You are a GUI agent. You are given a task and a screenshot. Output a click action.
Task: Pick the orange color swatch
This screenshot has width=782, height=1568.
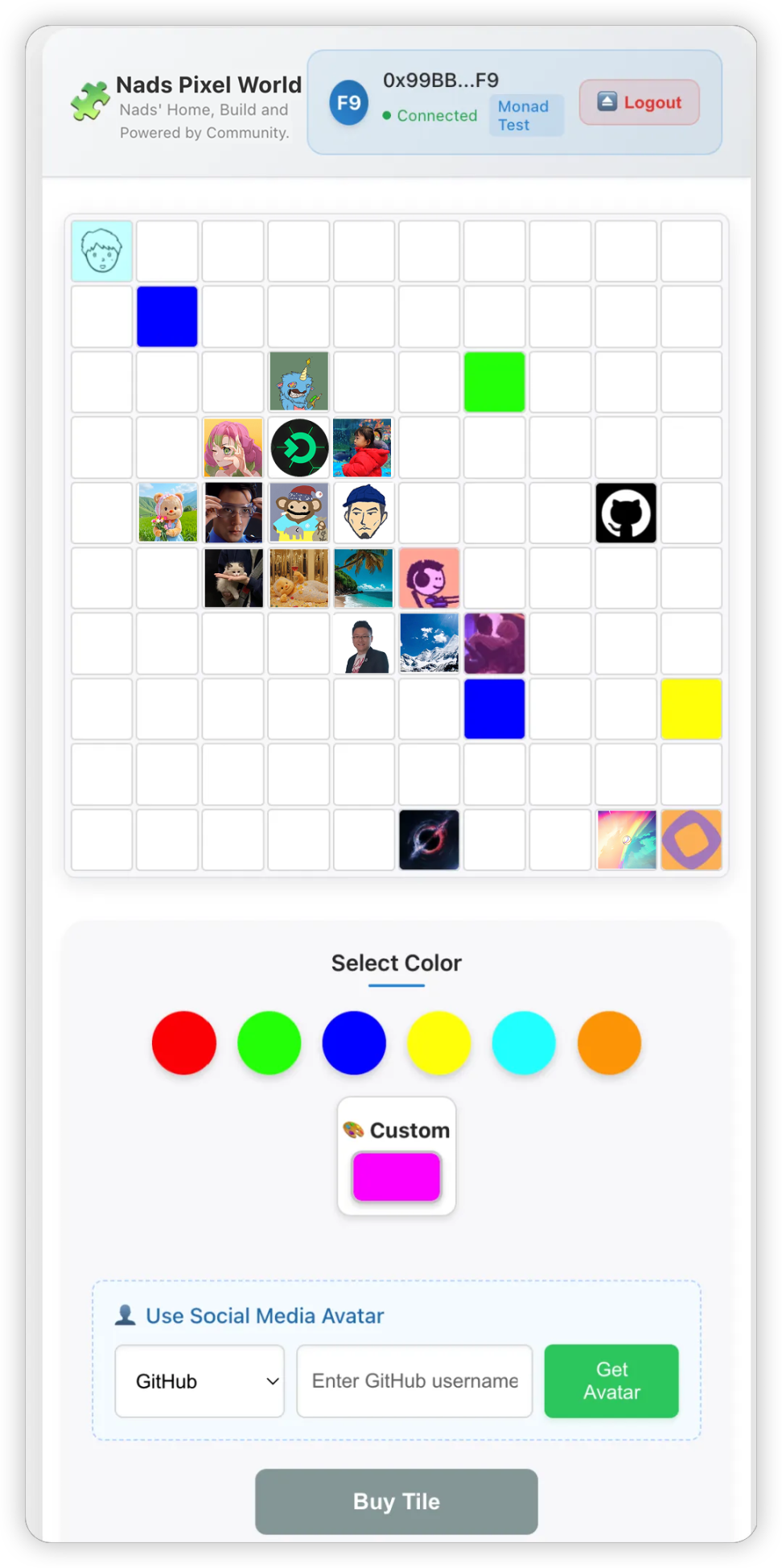(609, 1042)
